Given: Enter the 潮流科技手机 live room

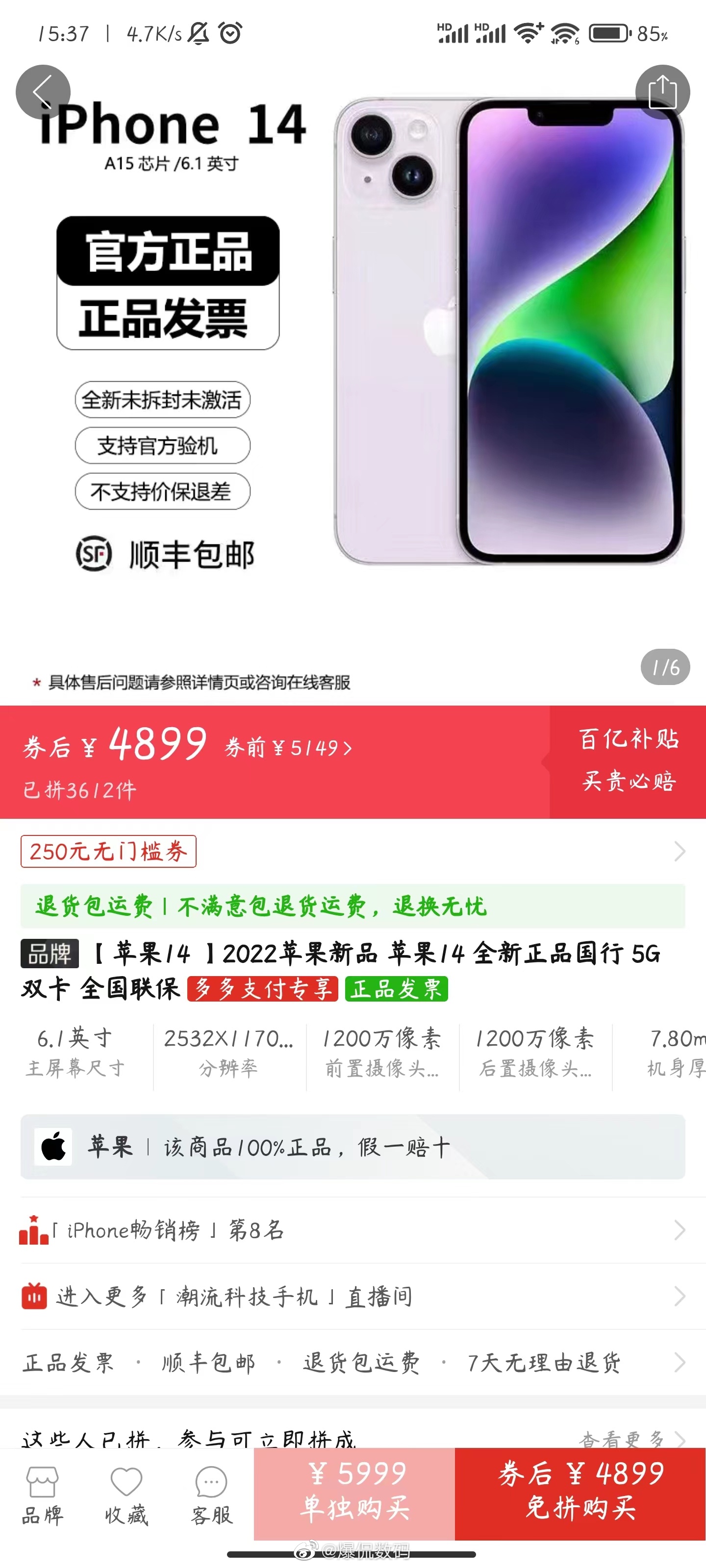Looking at the screenshot, I should (x=352, y=1296).
